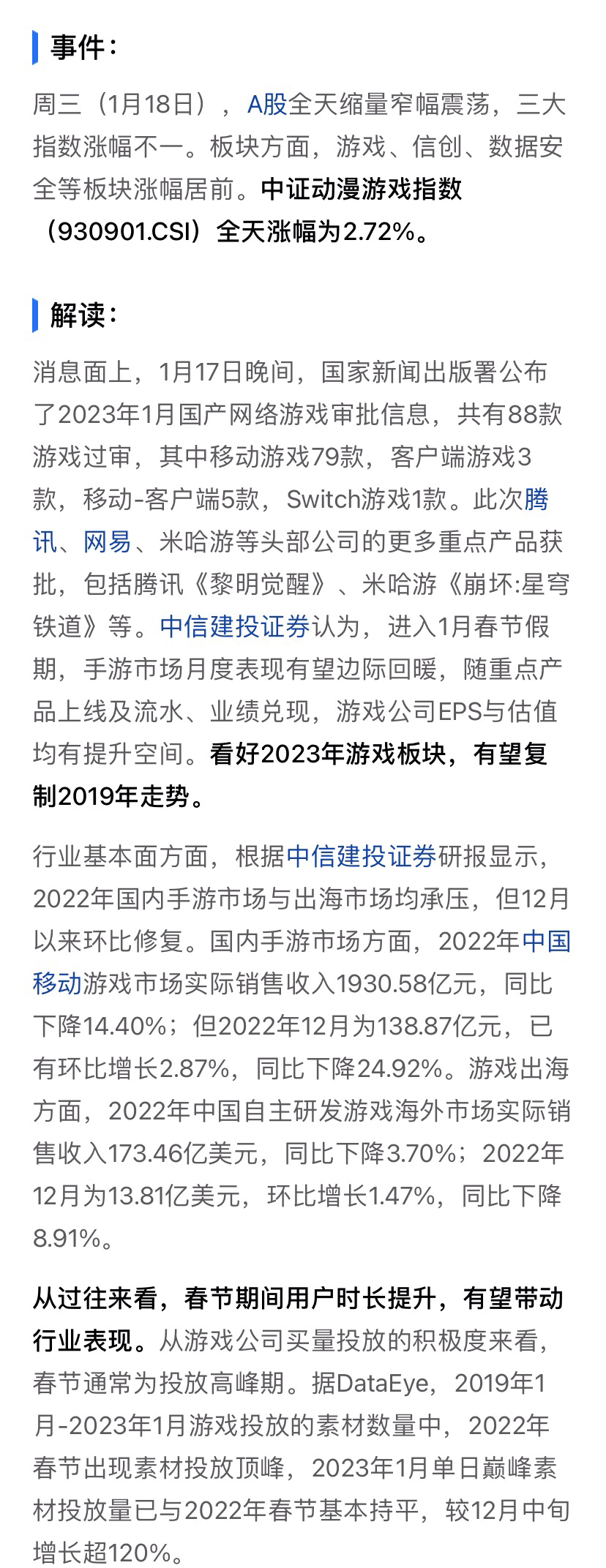Image resolution: width=606 pixels, height=1568 pixels.
Task: Open the 网易 link
Action: 107,542
